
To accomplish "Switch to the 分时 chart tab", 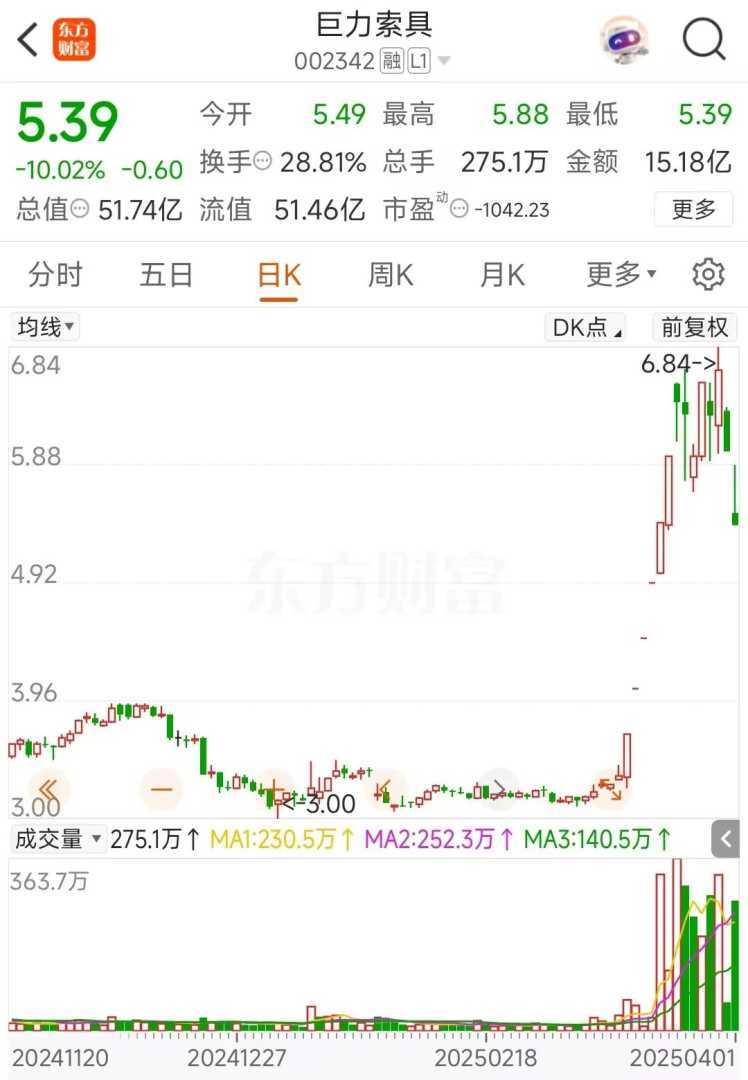I will point(56,274).
